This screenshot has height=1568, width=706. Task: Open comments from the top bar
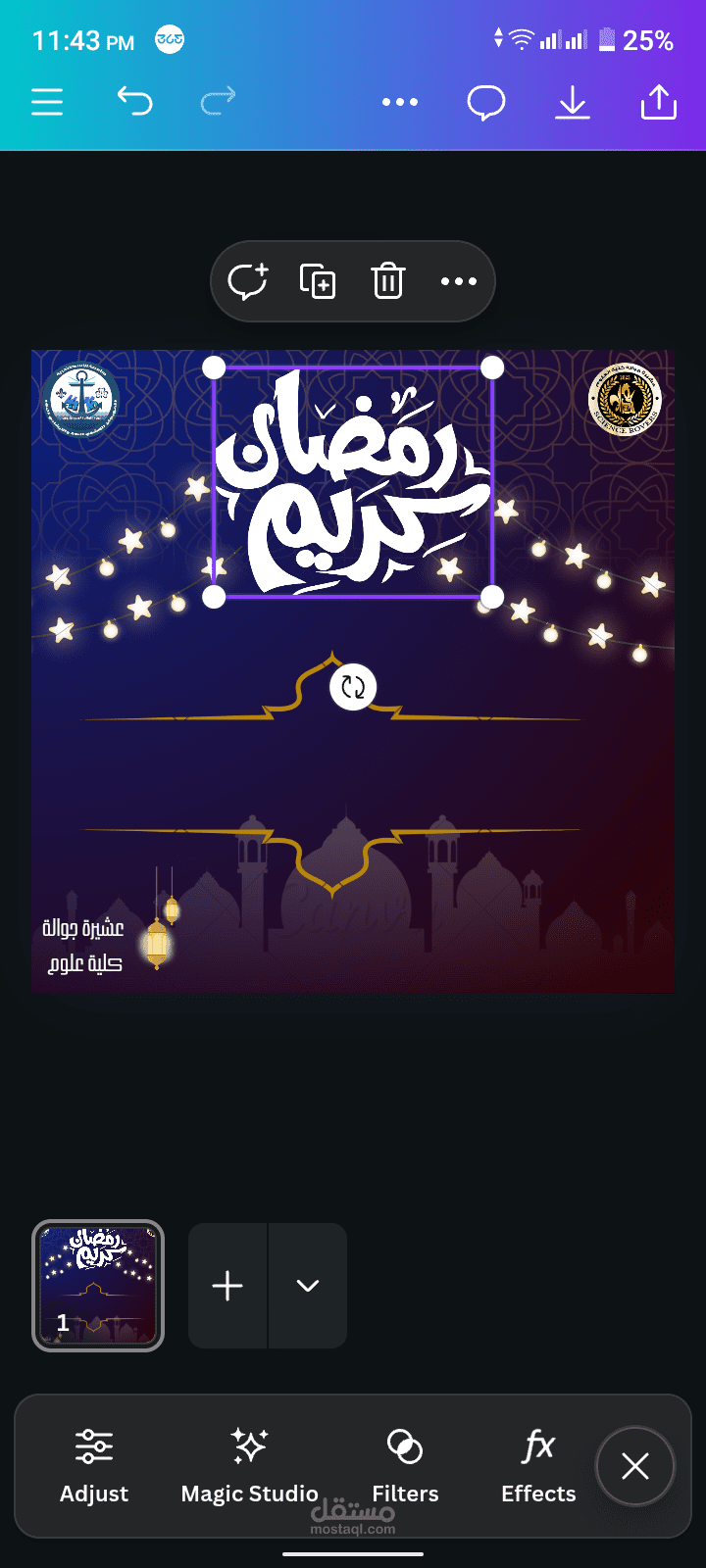point(485,102)
